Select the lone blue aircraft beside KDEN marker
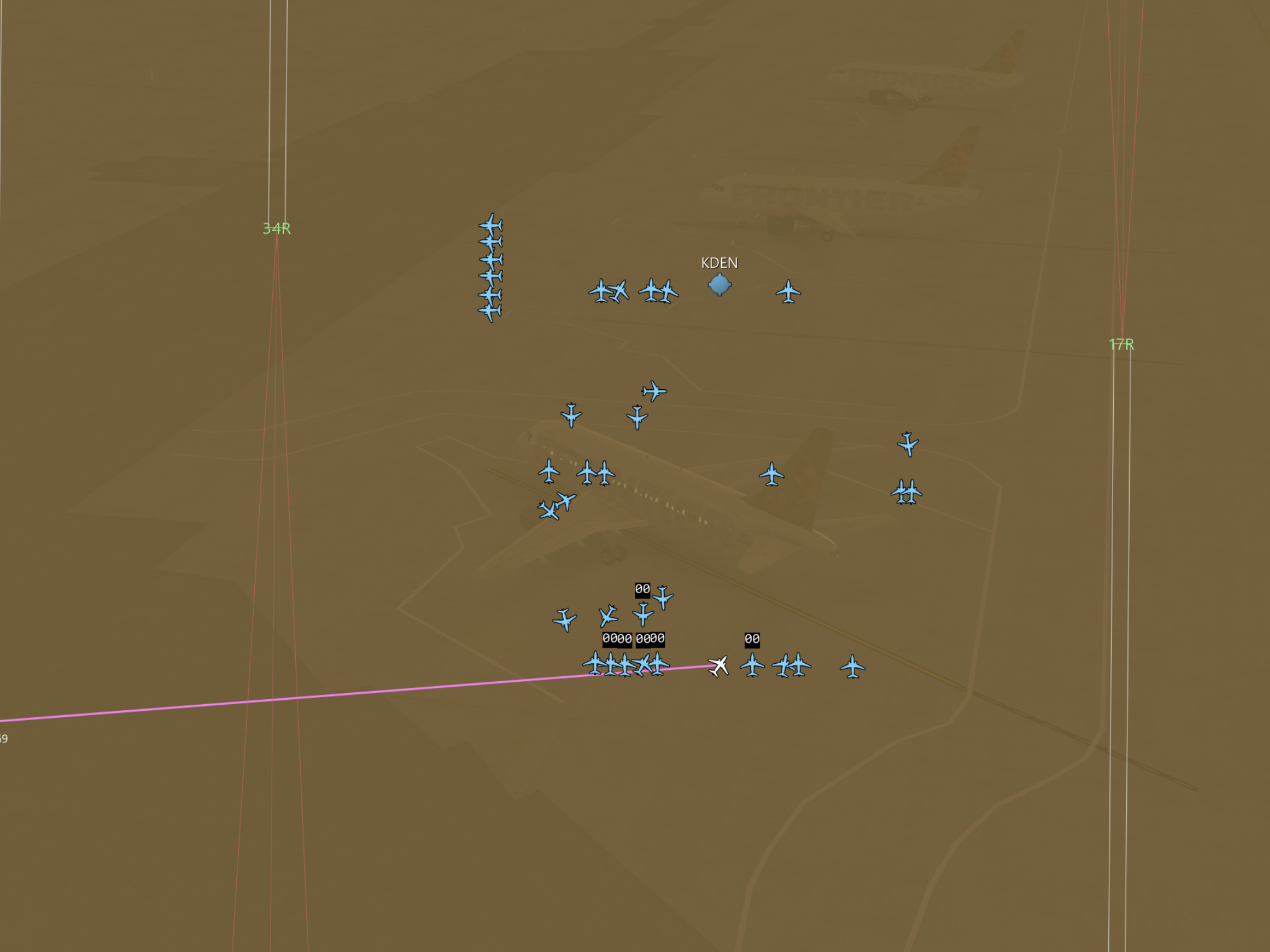Viewport: 1270px width, 952px height. click(x=788, y=291)
